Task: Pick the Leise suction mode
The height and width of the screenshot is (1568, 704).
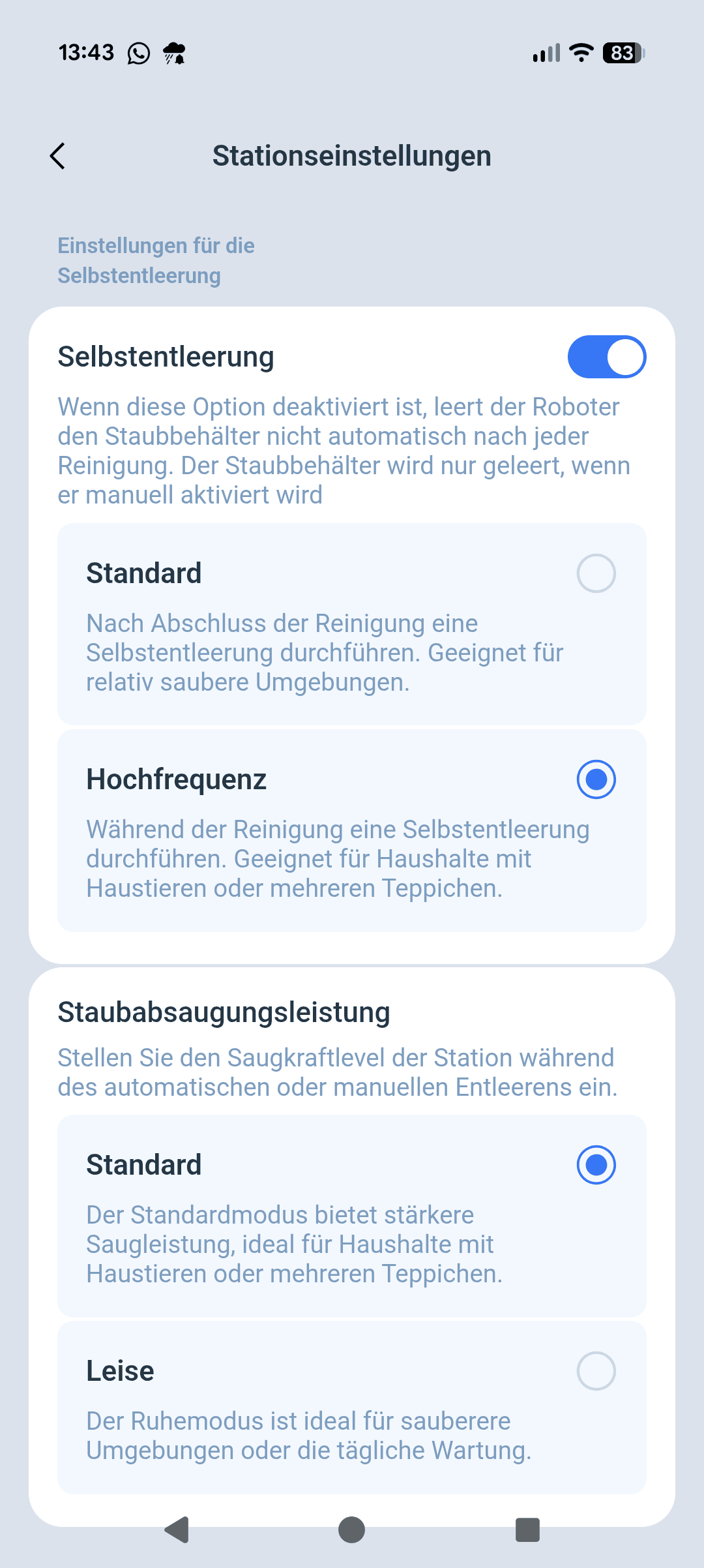Action: [352, 1408]
